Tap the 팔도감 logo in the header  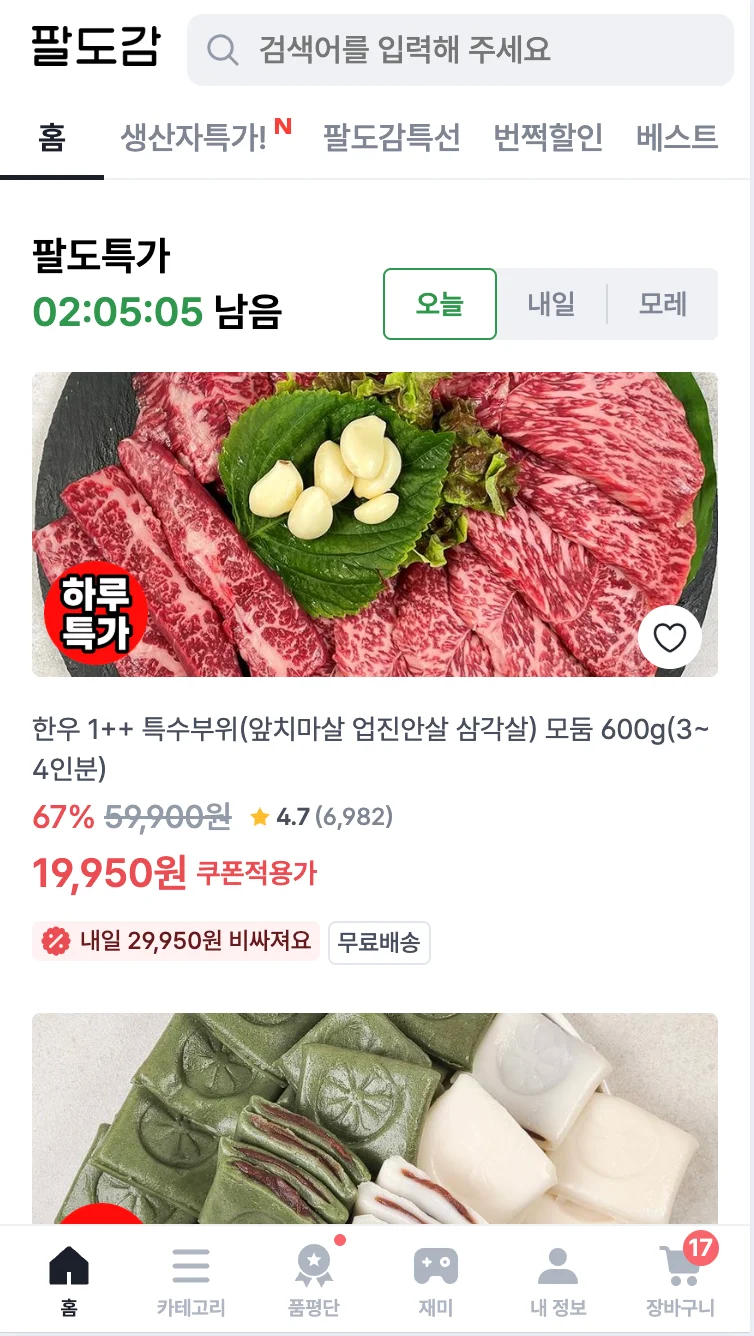pyautogui.click(x=96, y=46)
